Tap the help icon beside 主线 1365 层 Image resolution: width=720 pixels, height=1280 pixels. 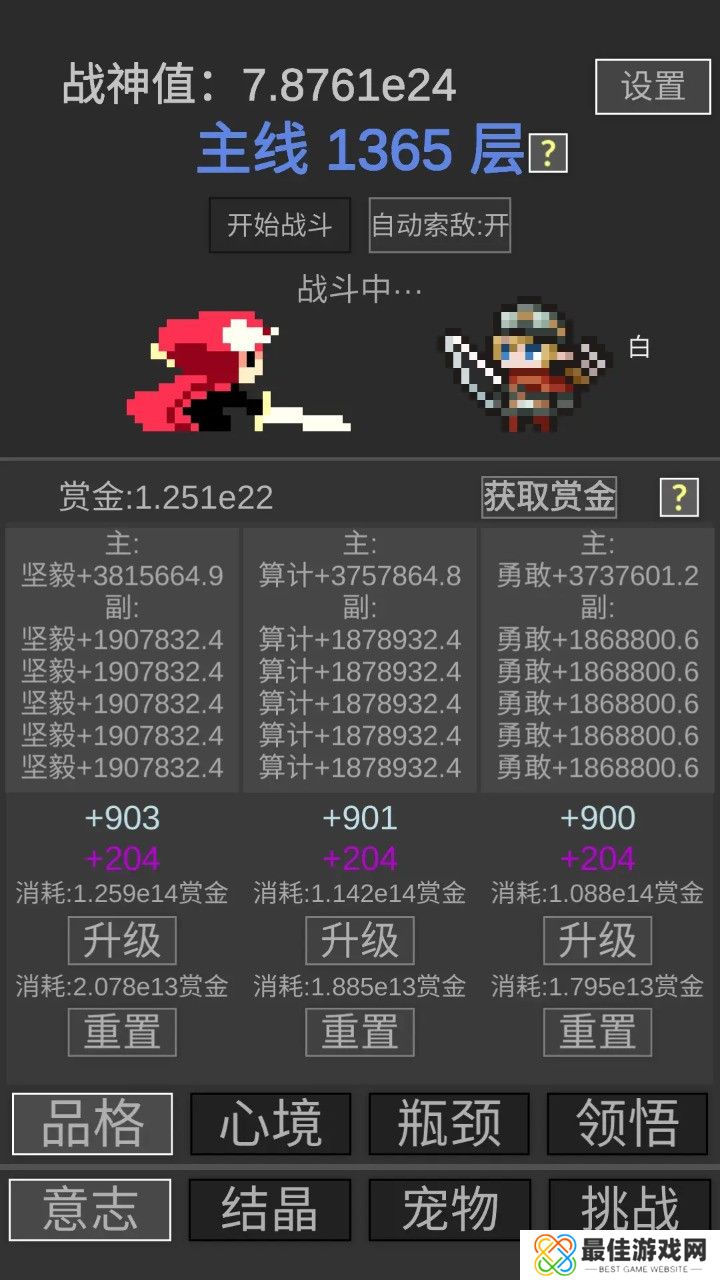[548, 153]
